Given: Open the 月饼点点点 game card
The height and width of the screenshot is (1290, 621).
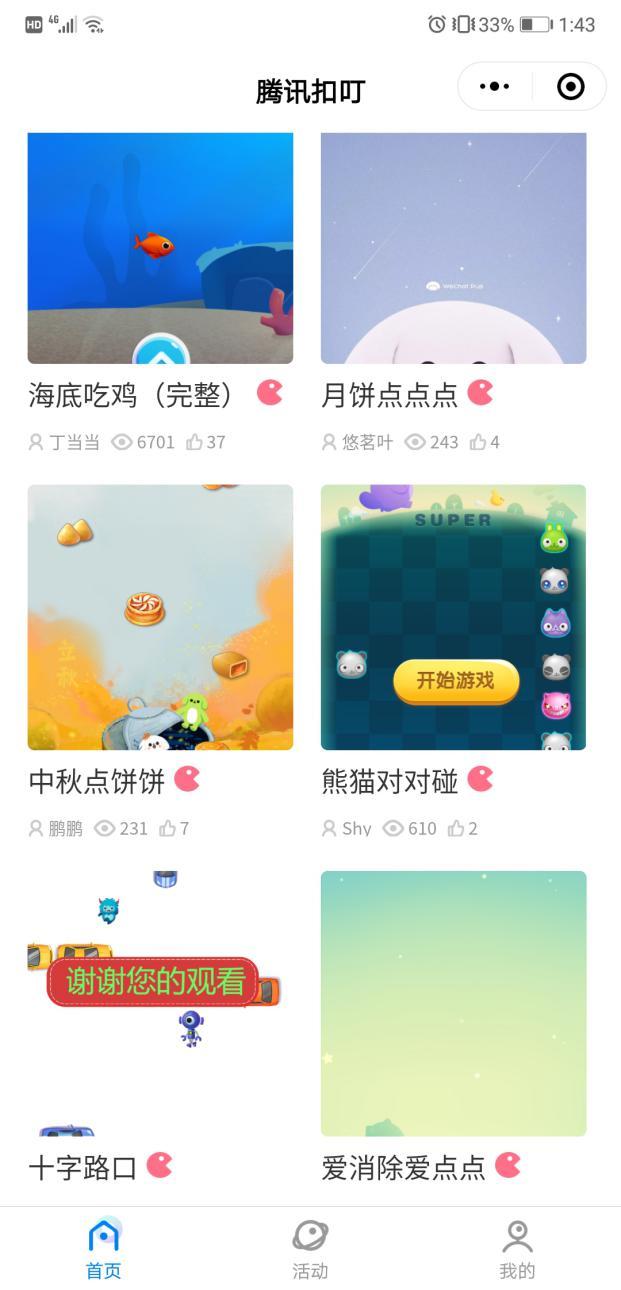Looking at the screenshot, I should tap(453, 248).
